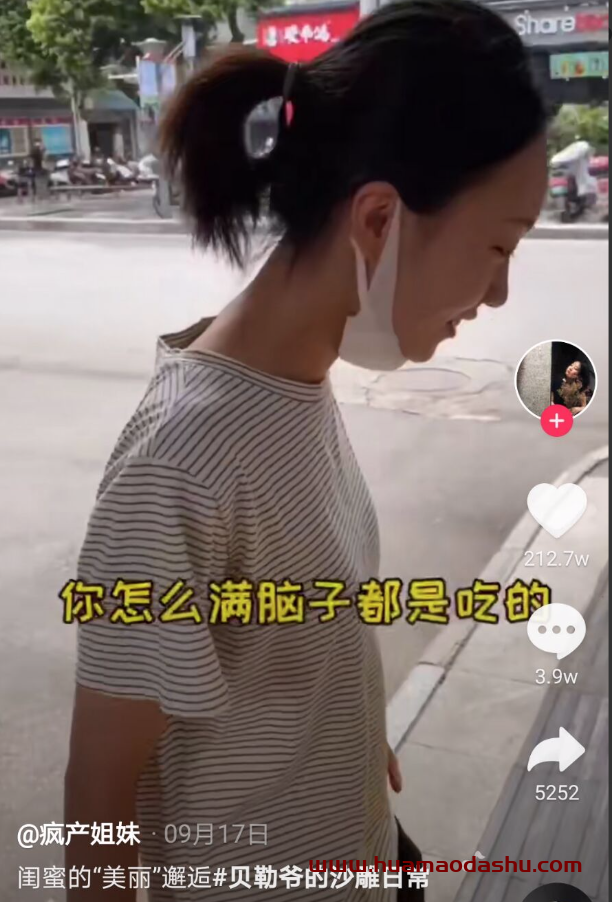Open the creator's round avatar profile
This screenshot has width=612, height=902.
pyautogui.click(x=556, y=379)
